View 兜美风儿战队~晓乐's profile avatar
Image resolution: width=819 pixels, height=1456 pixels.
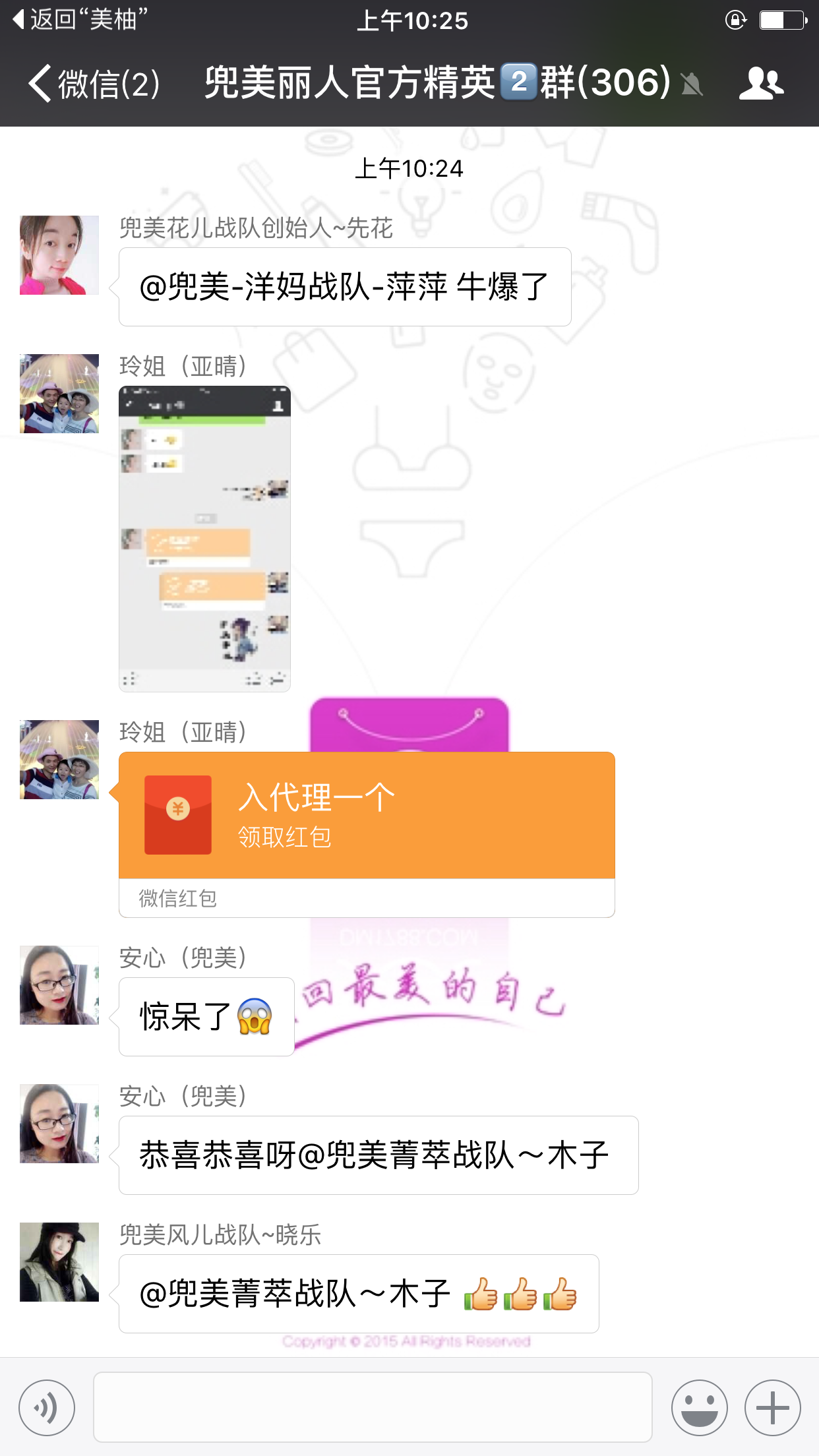59,1262
